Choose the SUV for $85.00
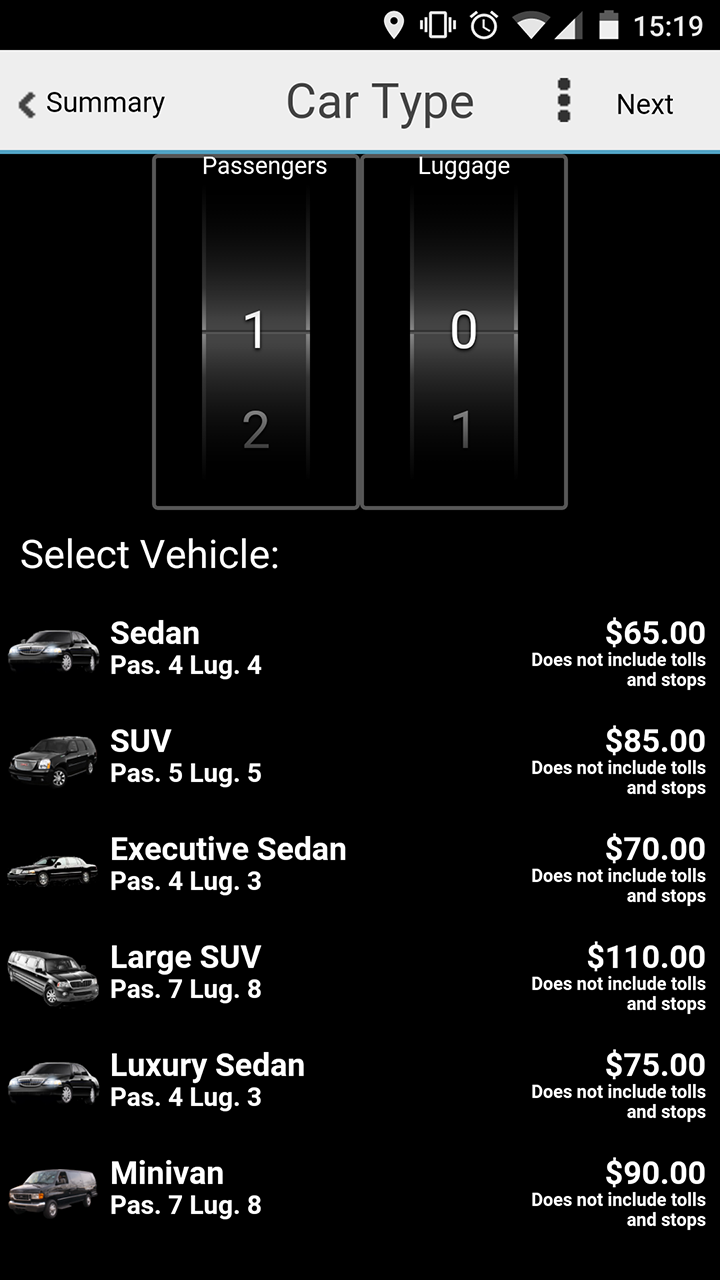The width and height of the screenshot is (720, 1280). coord(360,758)
